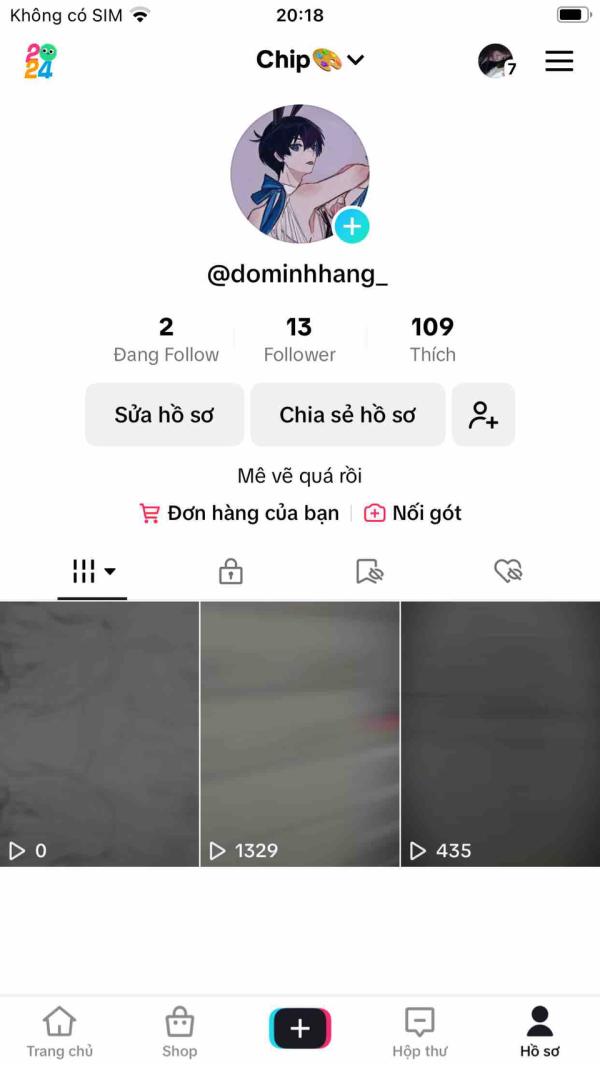600x1067 pixels.
Task: Tap Chia sẻ hồ sơ button
Action: 347,415
